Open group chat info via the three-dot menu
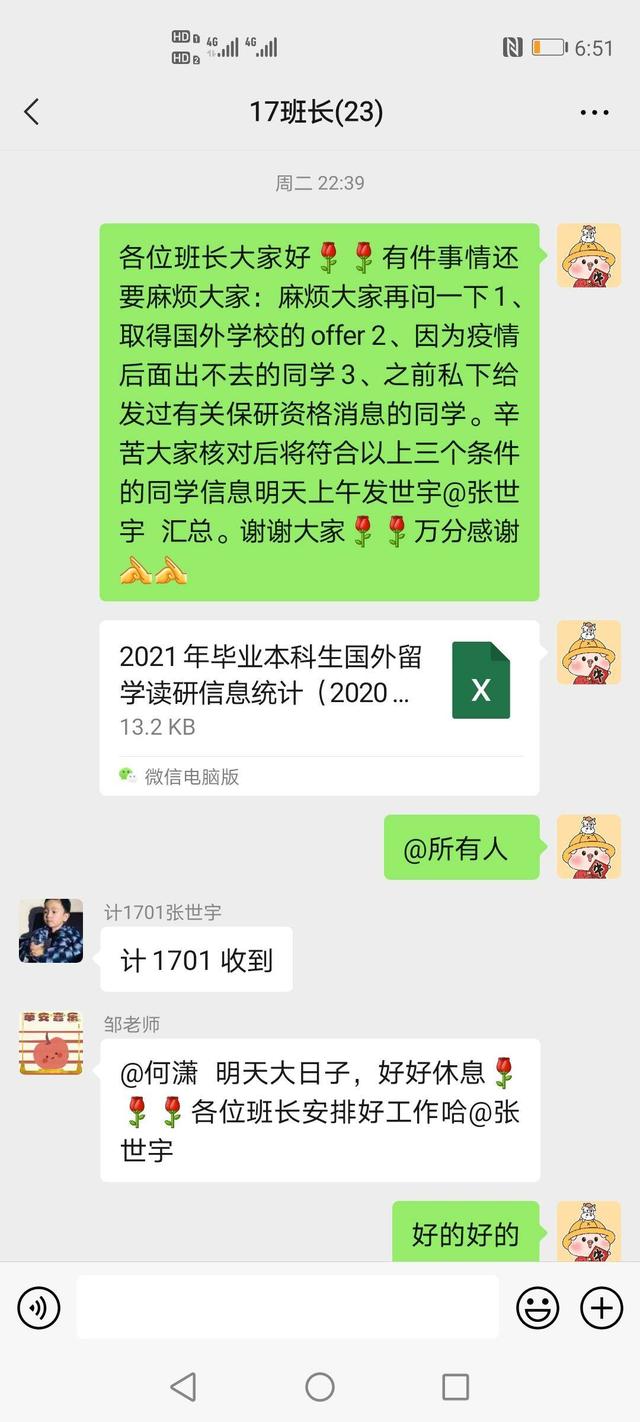640x1422 pixels. (x=594, y=112)
